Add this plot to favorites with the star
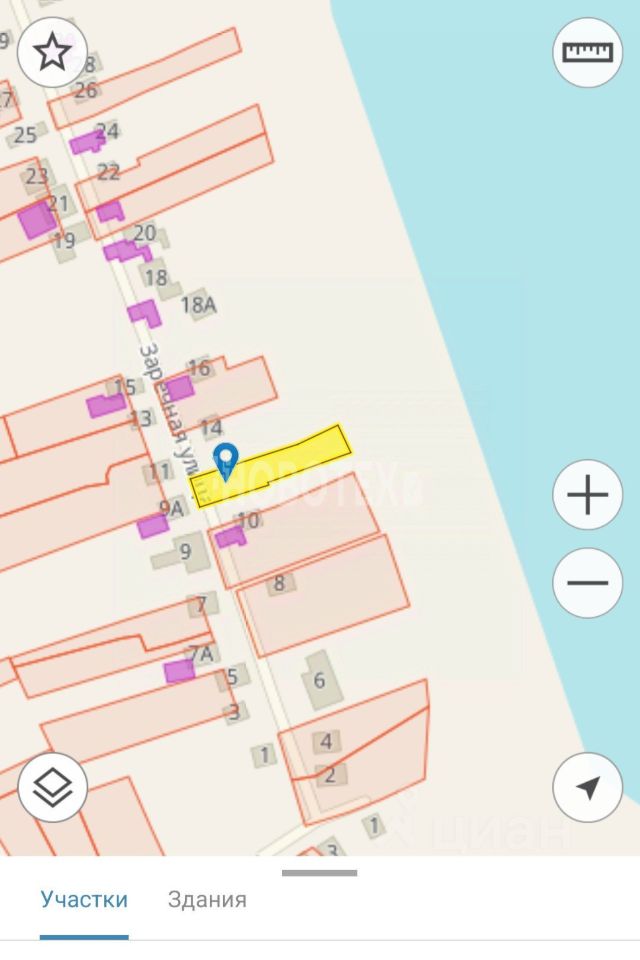Image resolution: width=640 pixels, height=960 pixels. pos(52,52)
